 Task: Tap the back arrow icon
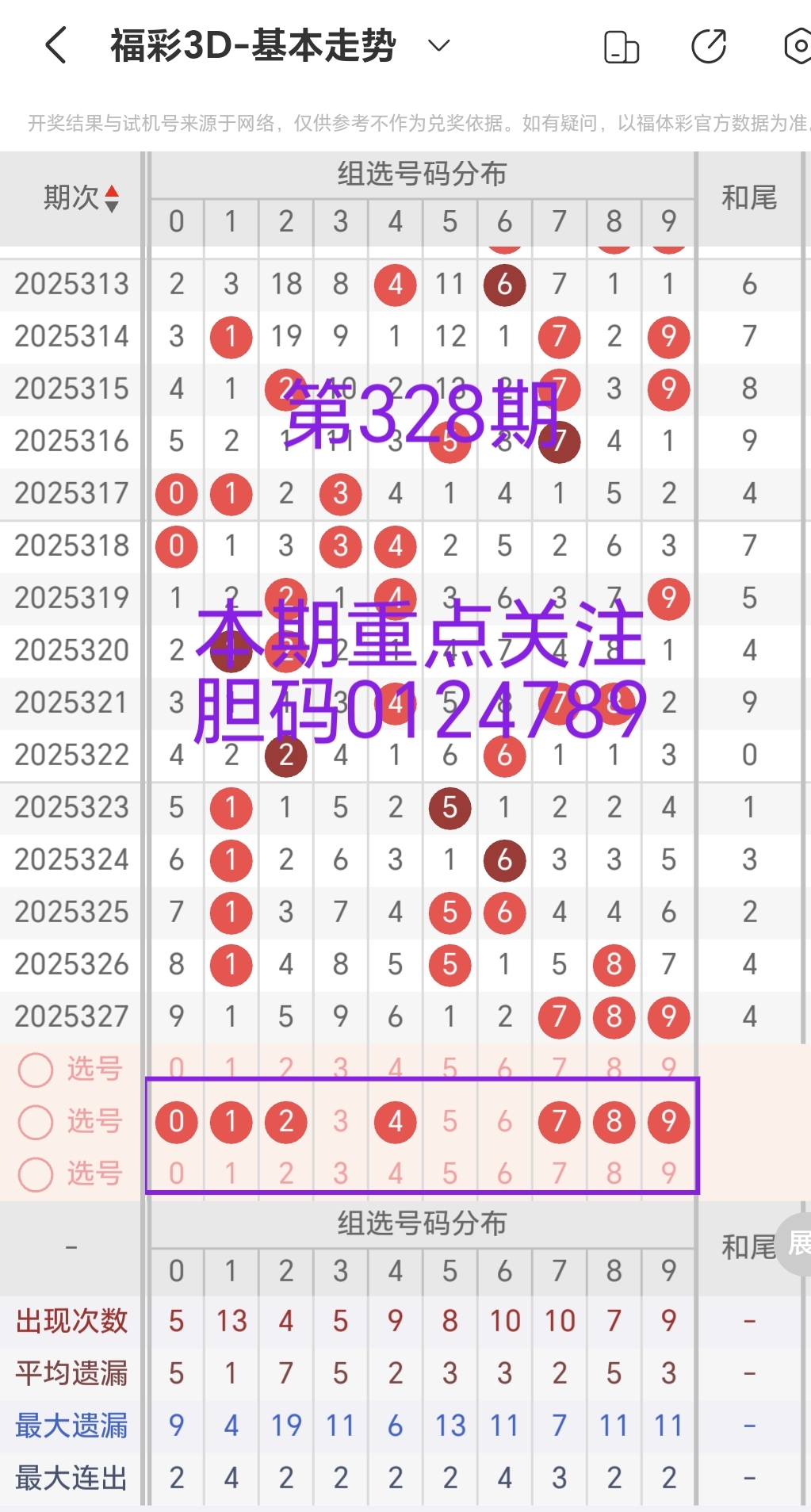tap(55, 45)
